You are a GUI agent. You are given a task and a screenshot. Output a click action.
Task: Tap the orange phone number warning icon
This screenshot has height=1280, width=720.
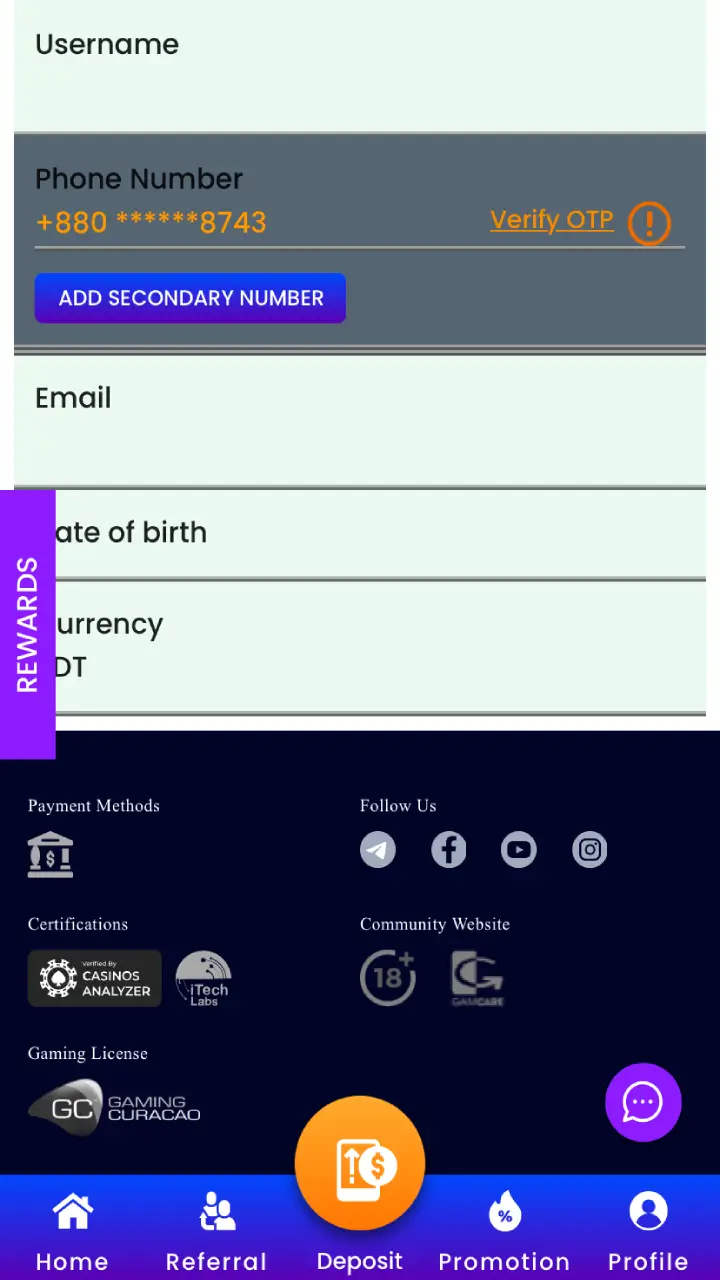pos(649,223)
